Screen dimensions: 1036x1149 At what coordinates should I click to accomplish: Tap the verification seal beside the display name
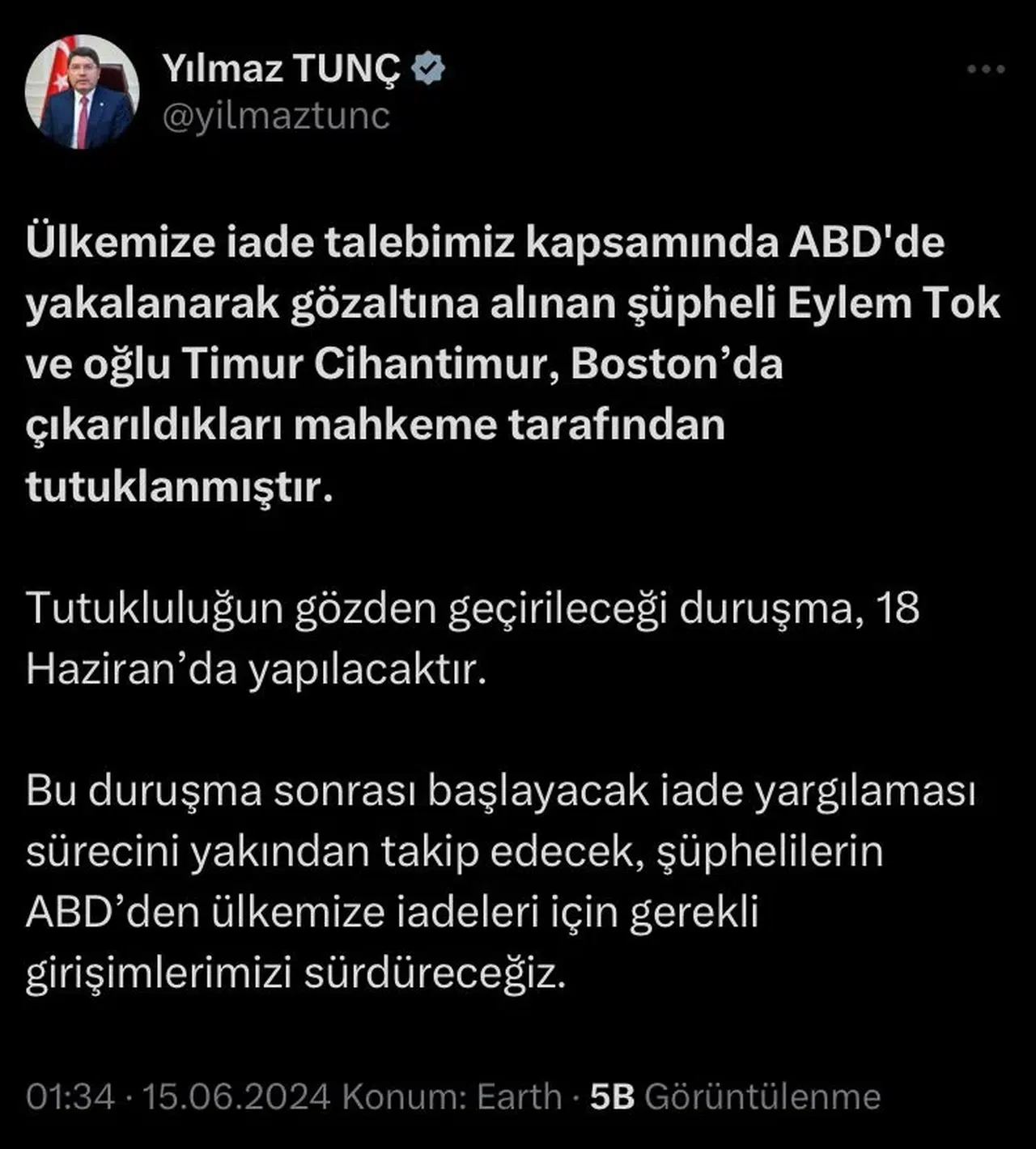[x=429, y=67]
